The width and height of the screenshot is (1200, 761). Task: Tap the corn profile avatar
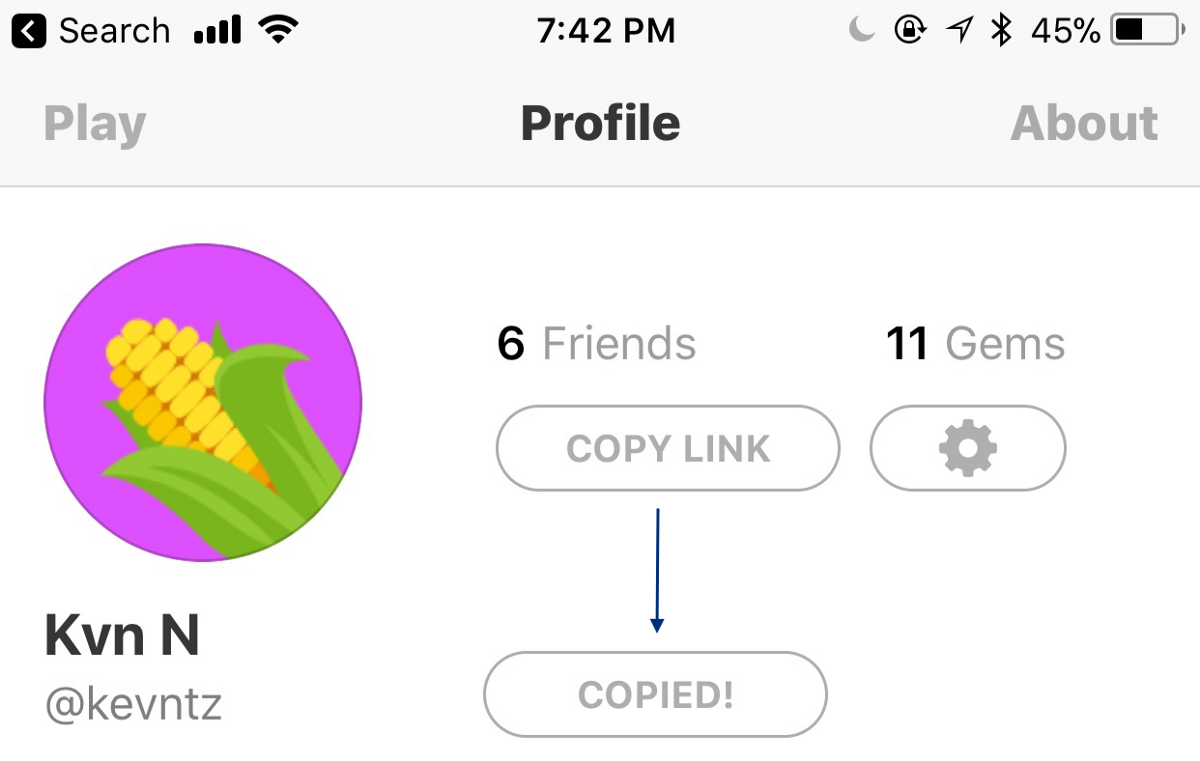click(203, 402)
